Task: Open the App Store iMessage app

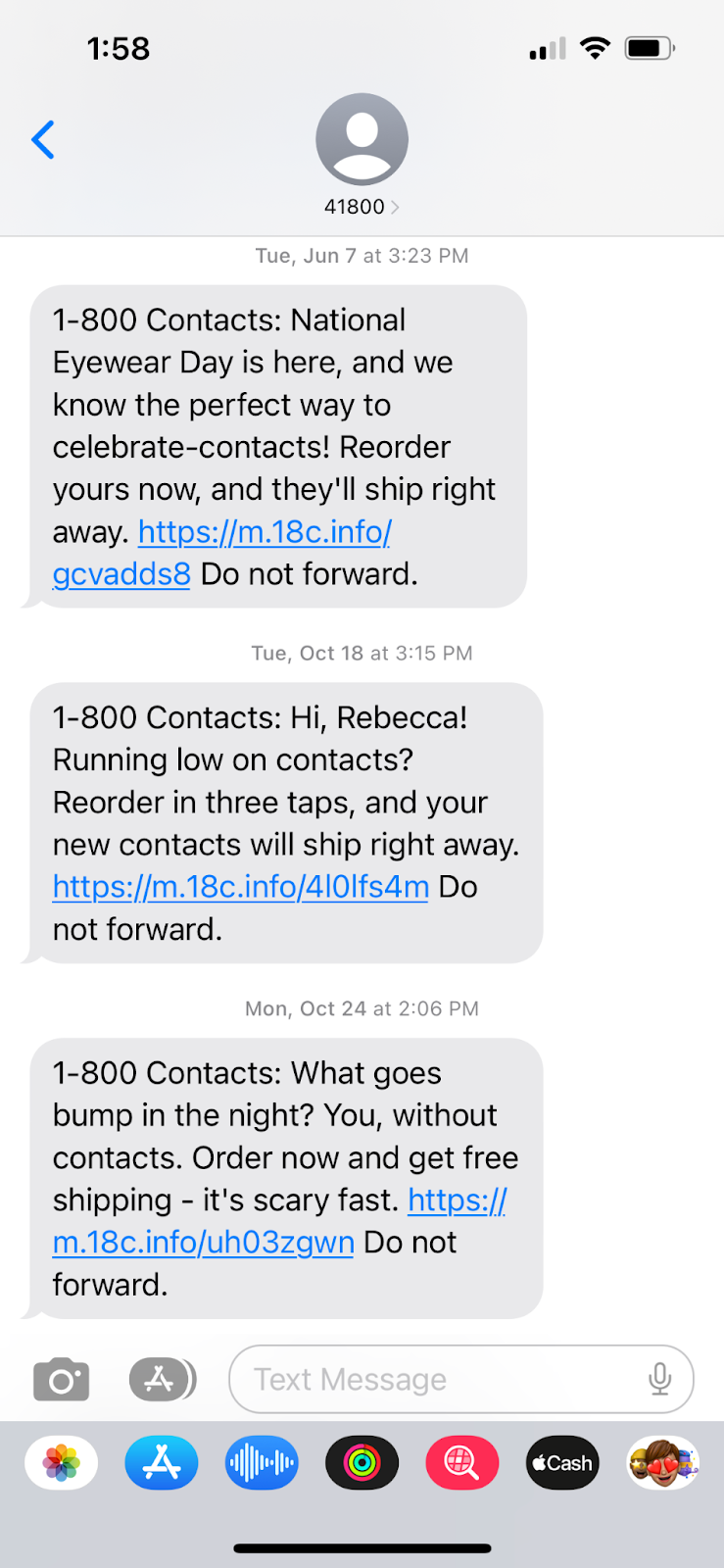Action: pos(162,1463)
